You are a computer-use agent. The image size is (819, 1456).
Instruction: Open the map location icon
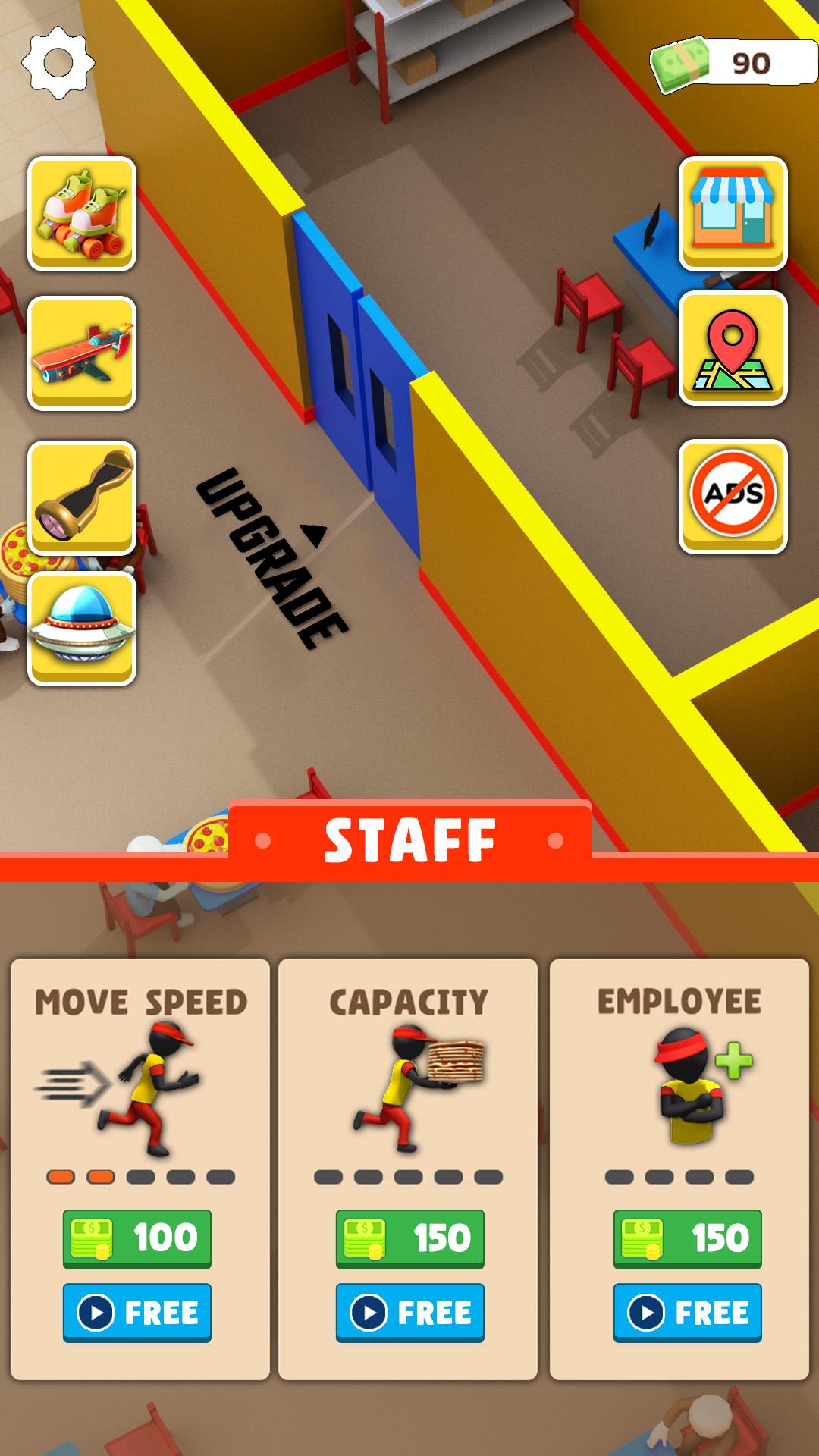(x=733, y=348)
